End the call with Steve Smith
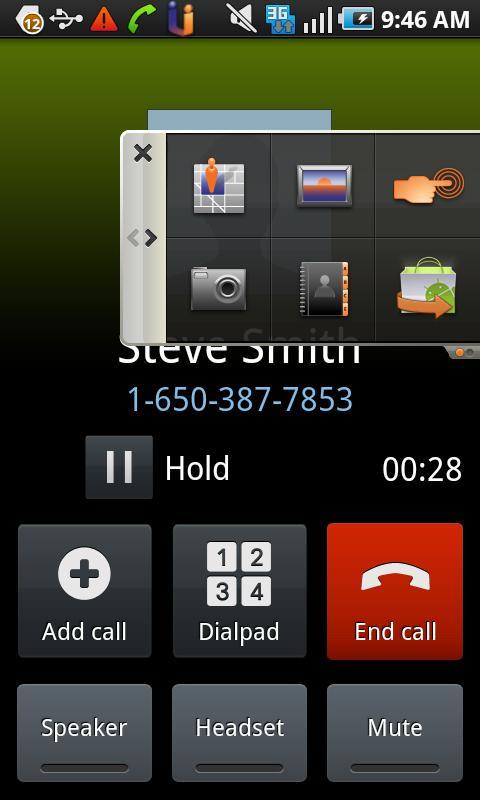The width and height of the screenshot is (480, 800). click(395, 591)
